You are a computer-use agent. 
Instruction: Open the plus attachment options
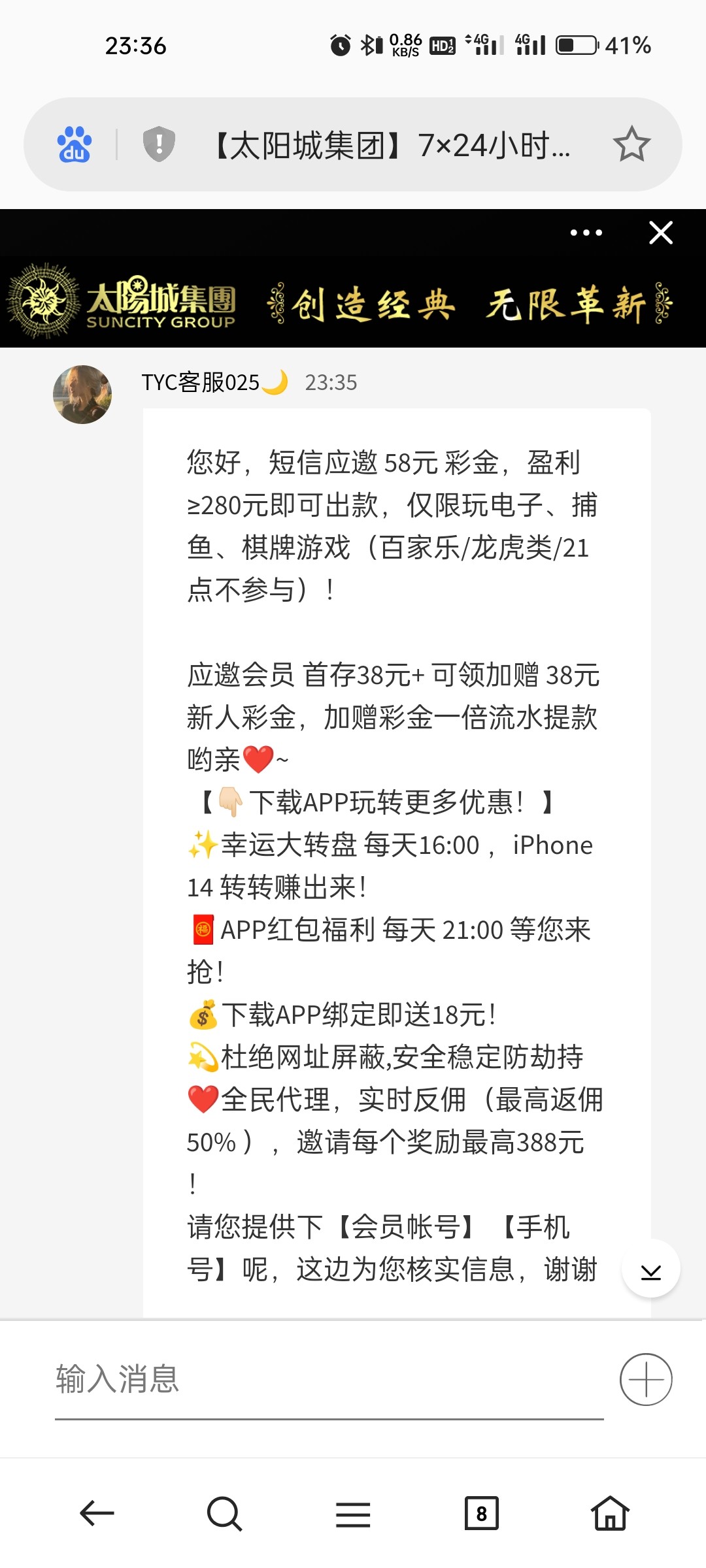645,1379
